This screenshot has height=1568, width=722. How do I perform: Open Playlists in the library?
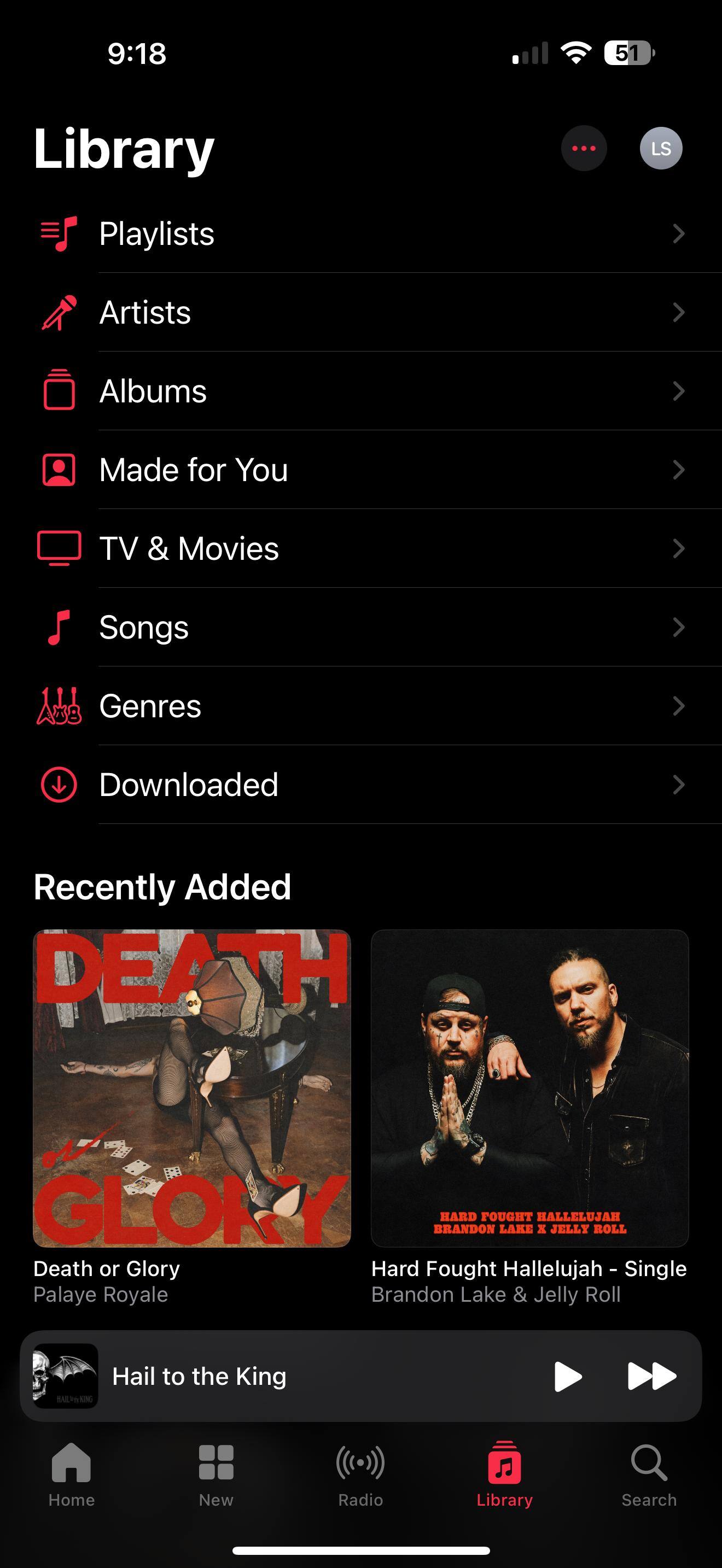coord(361,234)
